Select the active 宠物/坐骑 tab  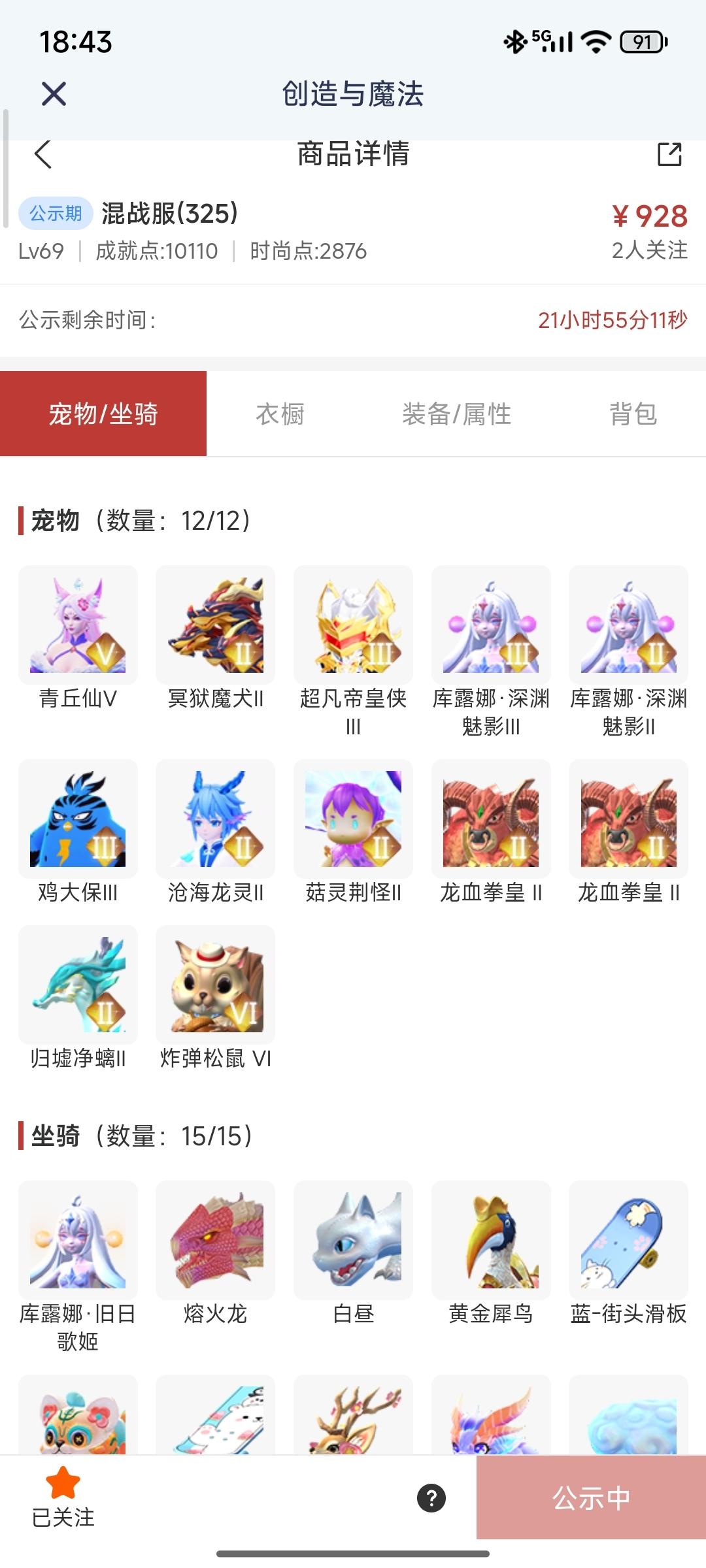point(105,412)
